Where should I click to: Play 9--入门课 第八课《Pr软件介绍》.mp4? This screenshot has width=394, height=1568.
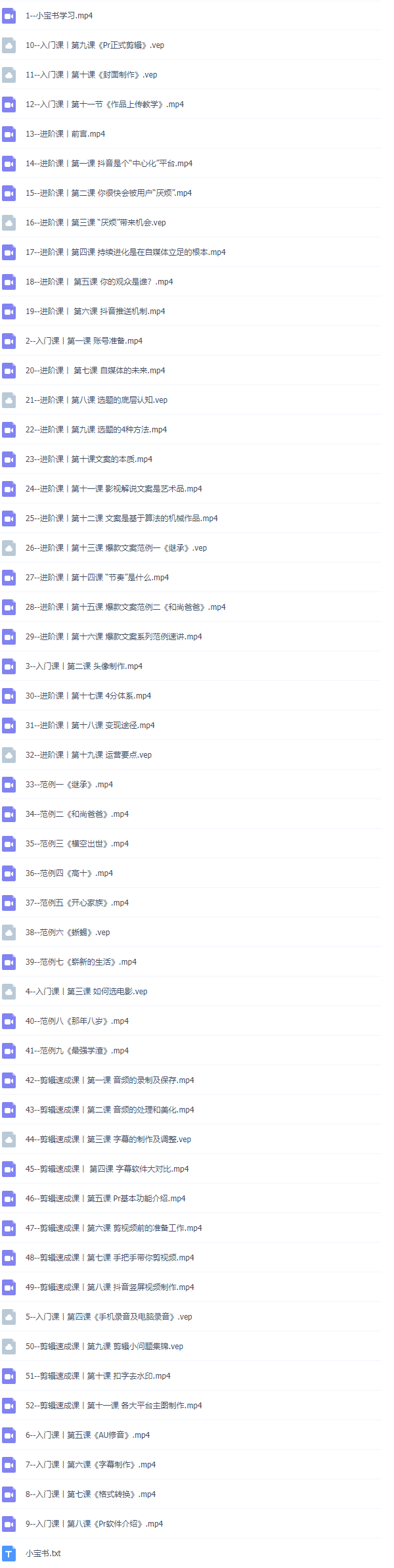[x=94, y=1523]
